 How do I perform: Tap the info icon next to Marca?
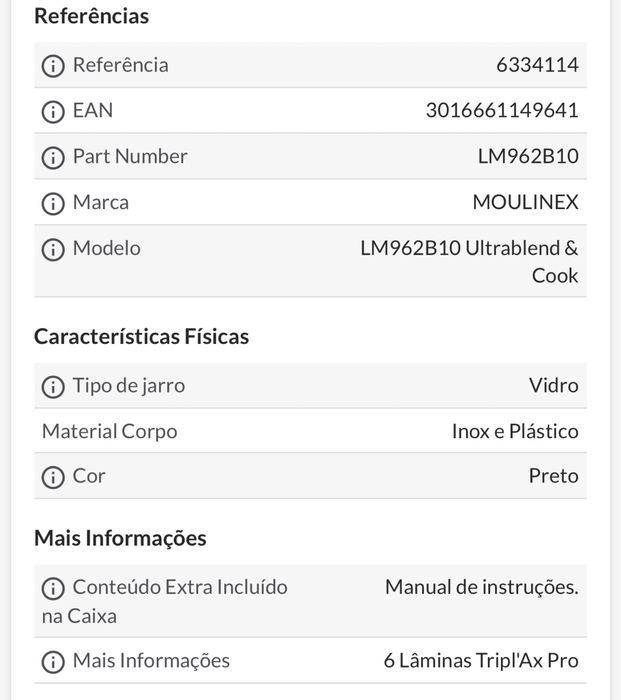click(53, 204)
